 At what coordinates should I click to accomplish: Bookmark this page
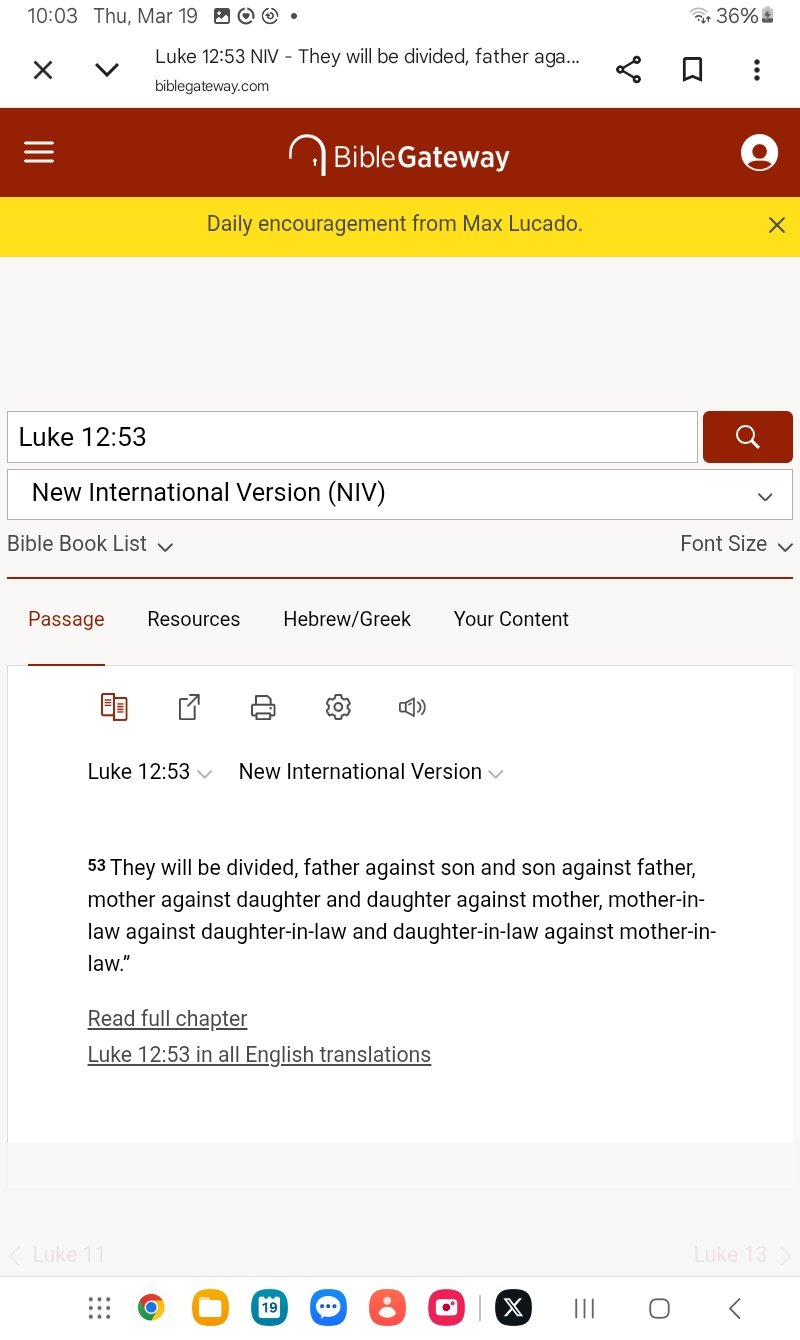pos(692,70)
